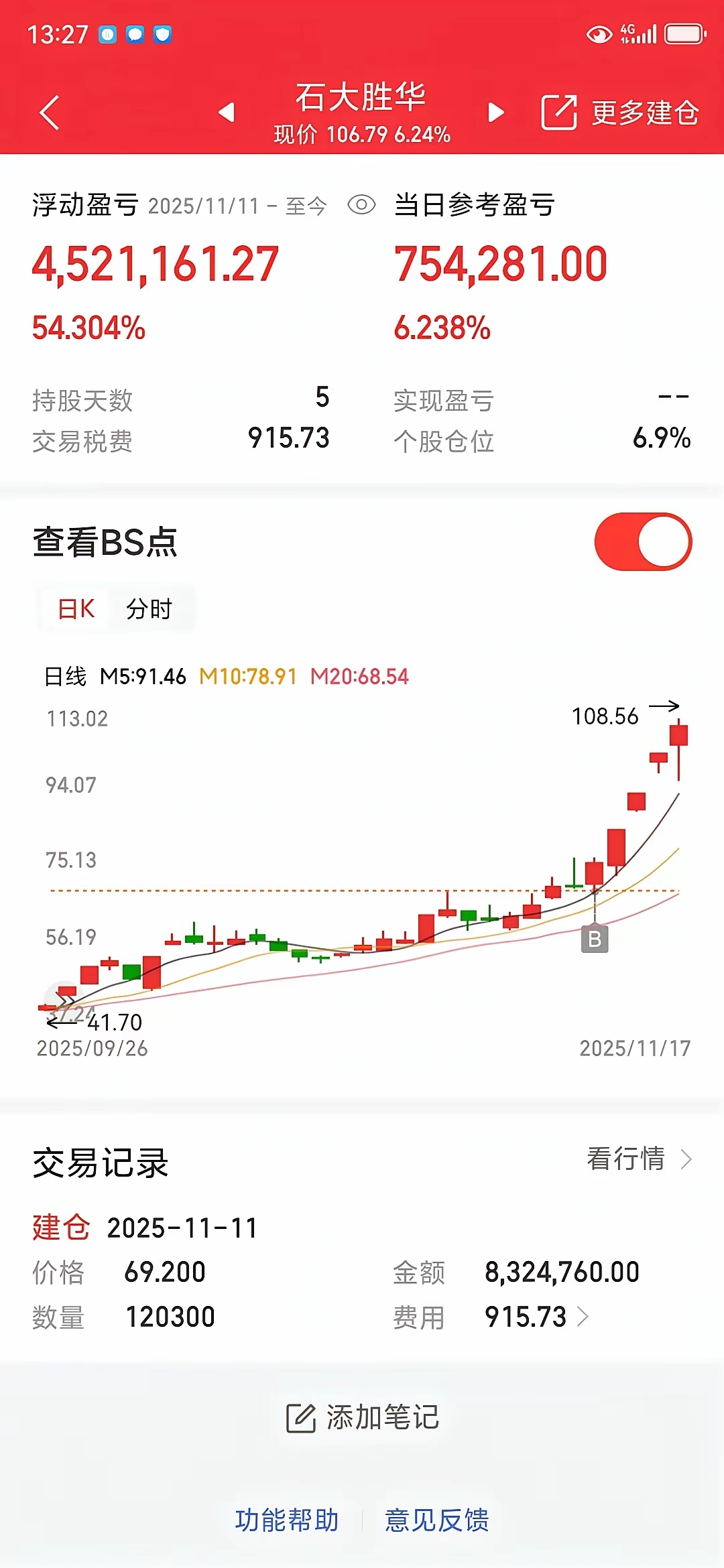Hide profit figures with the eye icon
Image resolution: width=724 pixels, height=1568 pixels.
361,205
